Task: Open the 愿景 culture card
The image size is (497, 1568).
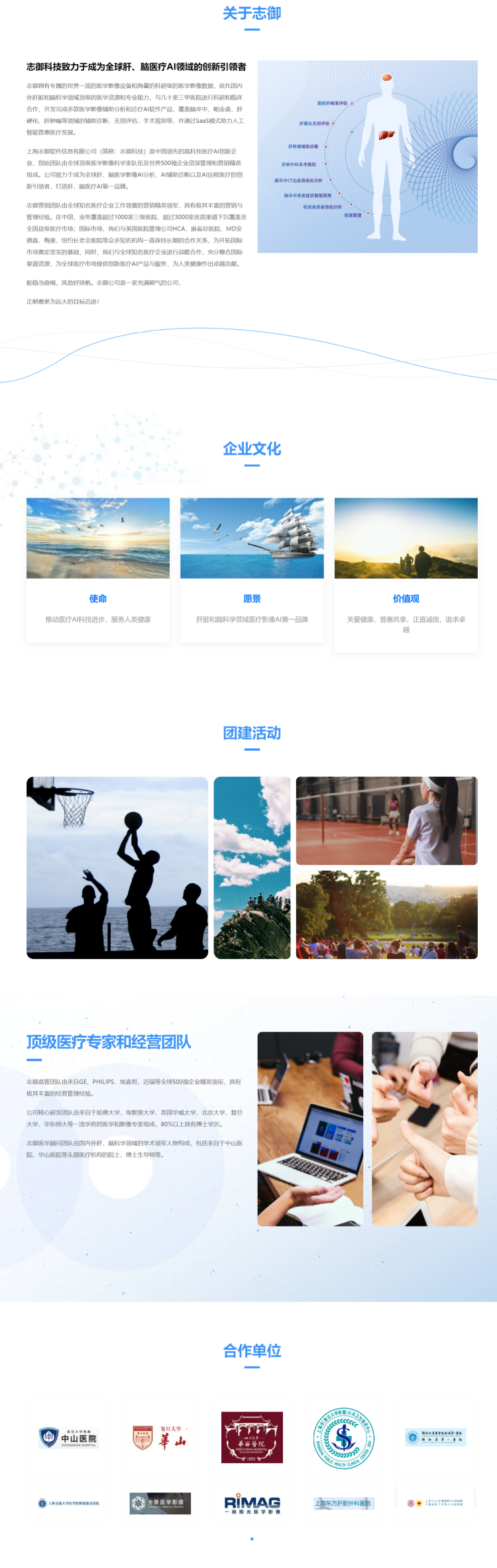Action: click(252, 570)
